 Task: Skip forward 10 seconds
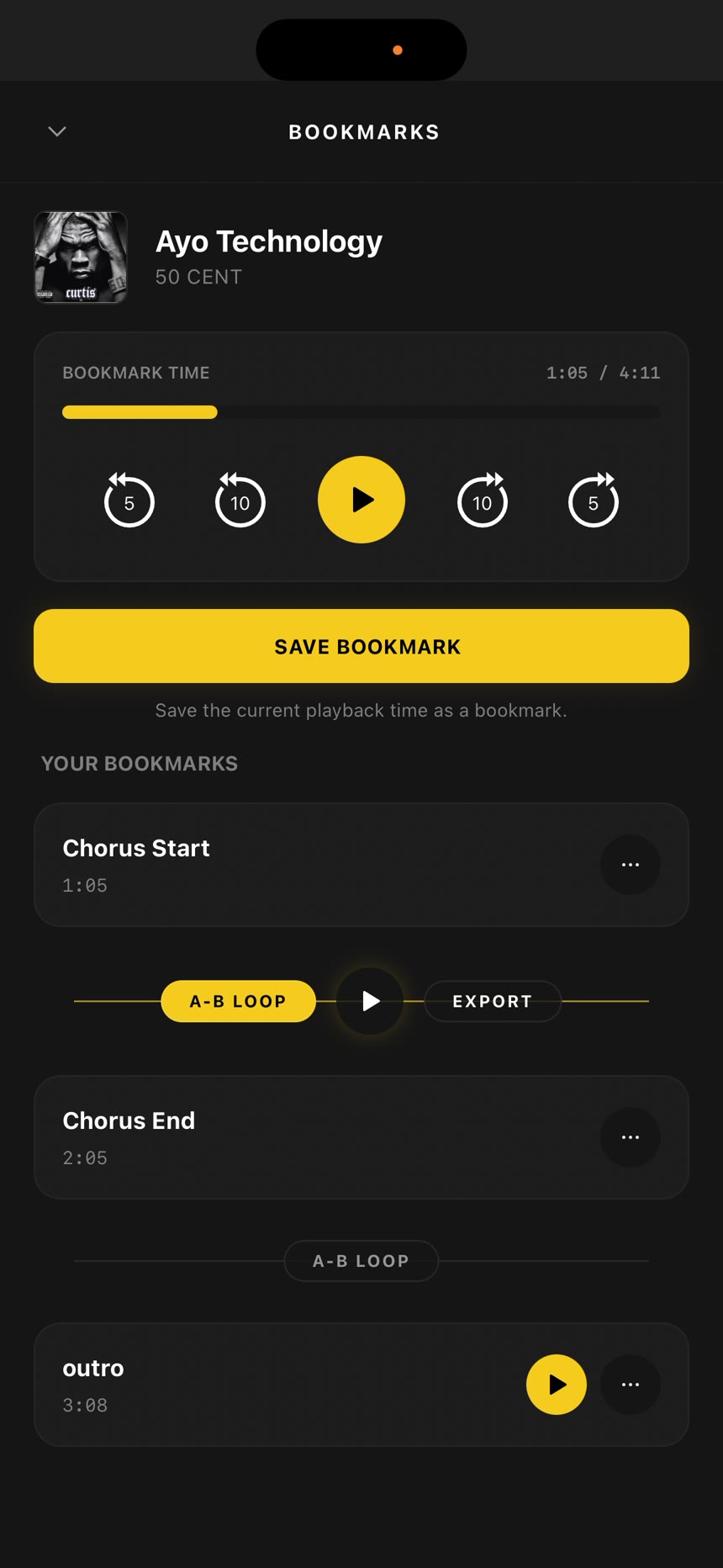(483, 501)
